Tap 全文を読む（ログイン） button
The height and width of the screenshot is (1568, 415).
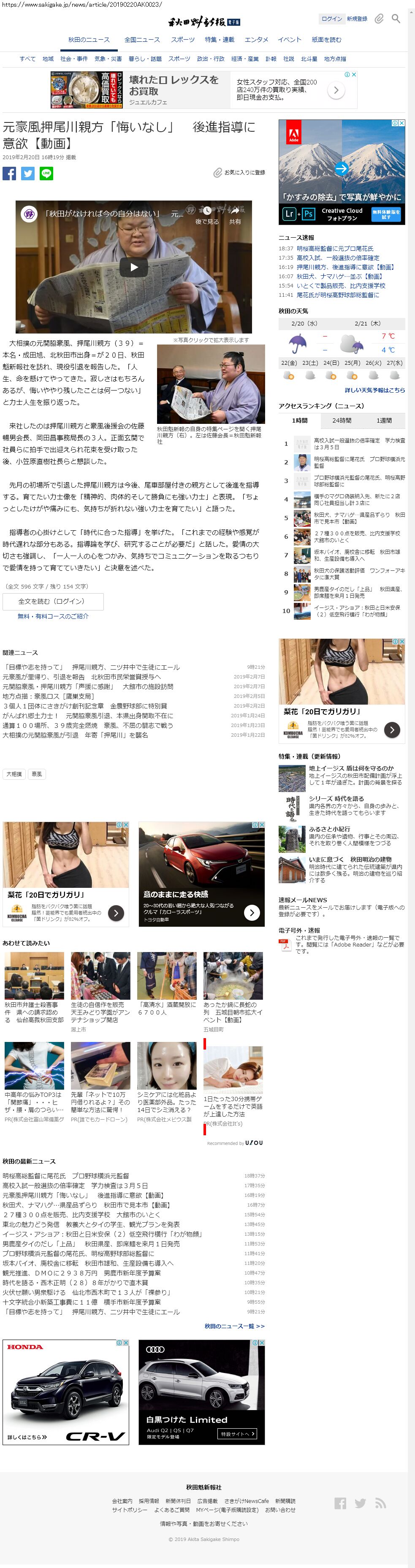click(52, 601)
